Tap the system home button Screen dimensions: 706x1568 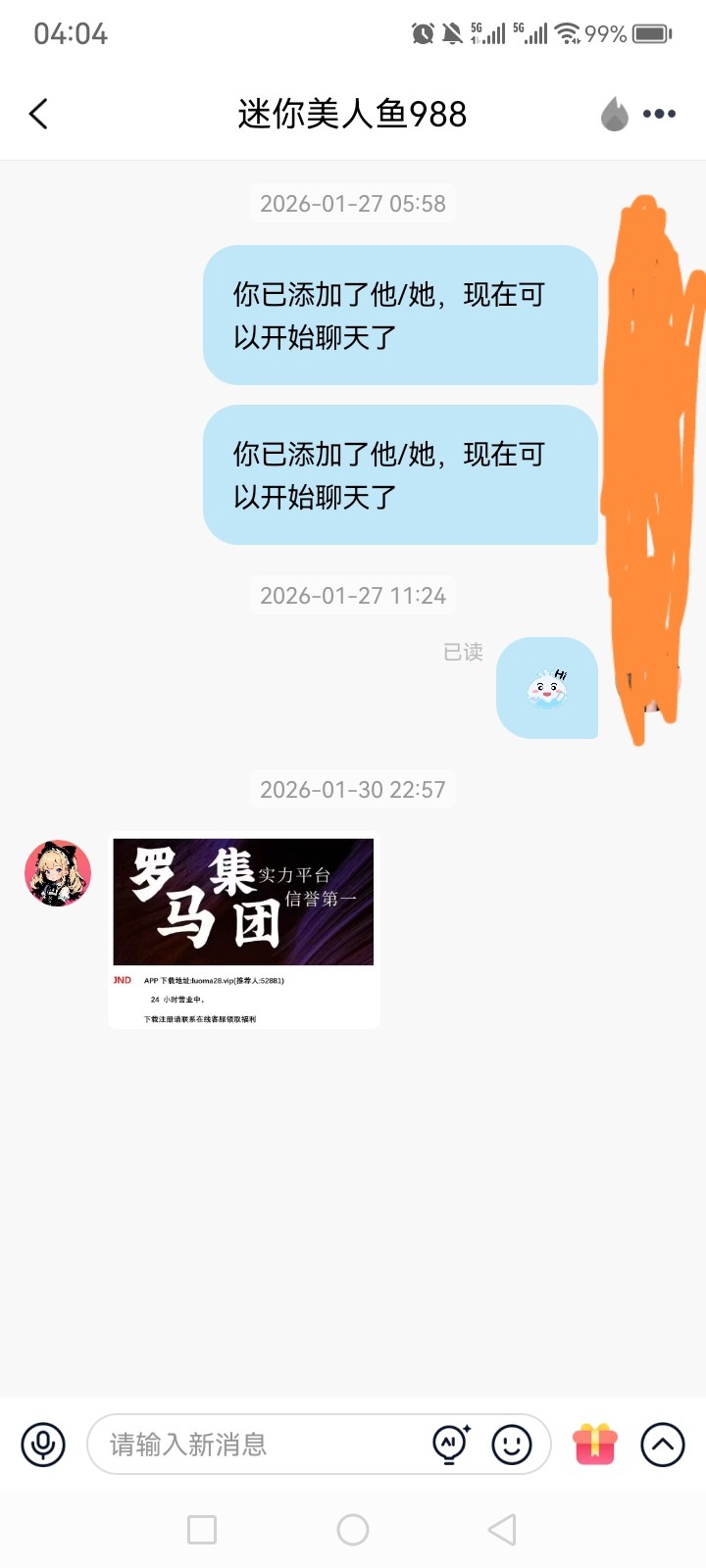[x=353, y=1530]
